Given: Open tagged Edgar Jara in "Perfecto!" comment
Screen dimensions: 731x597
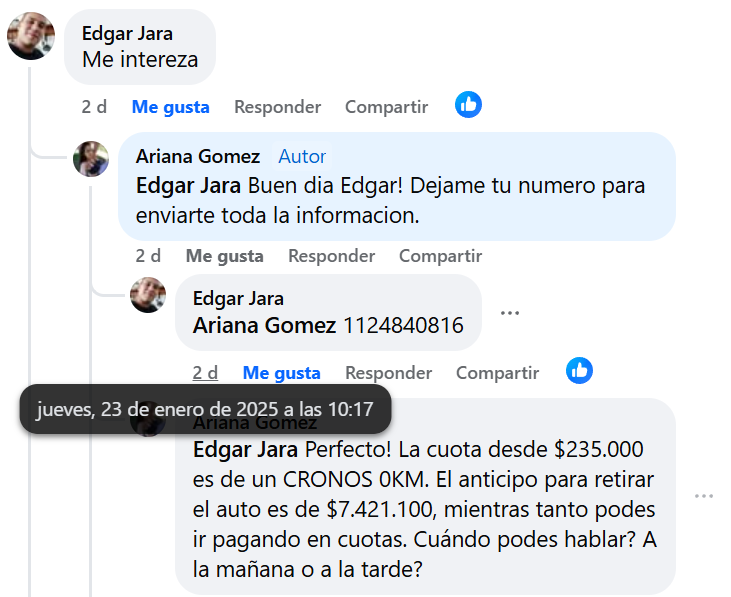Looking at the screenshot, I should click(x=245, y=449).
